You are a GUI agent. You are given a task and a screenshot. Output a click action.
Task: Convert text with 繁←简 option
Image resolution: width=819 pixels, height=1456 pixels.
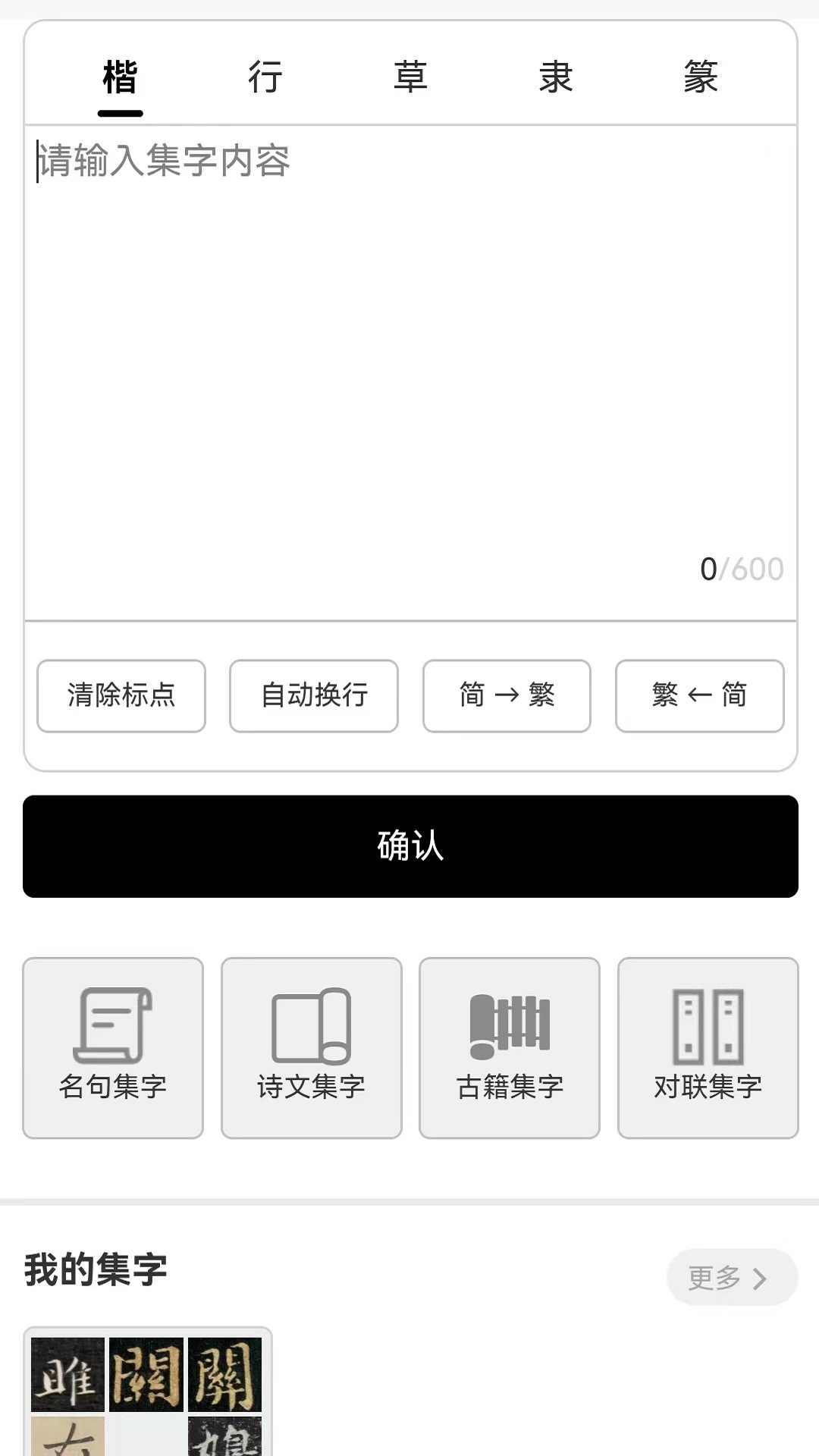(x=699, y=696)
